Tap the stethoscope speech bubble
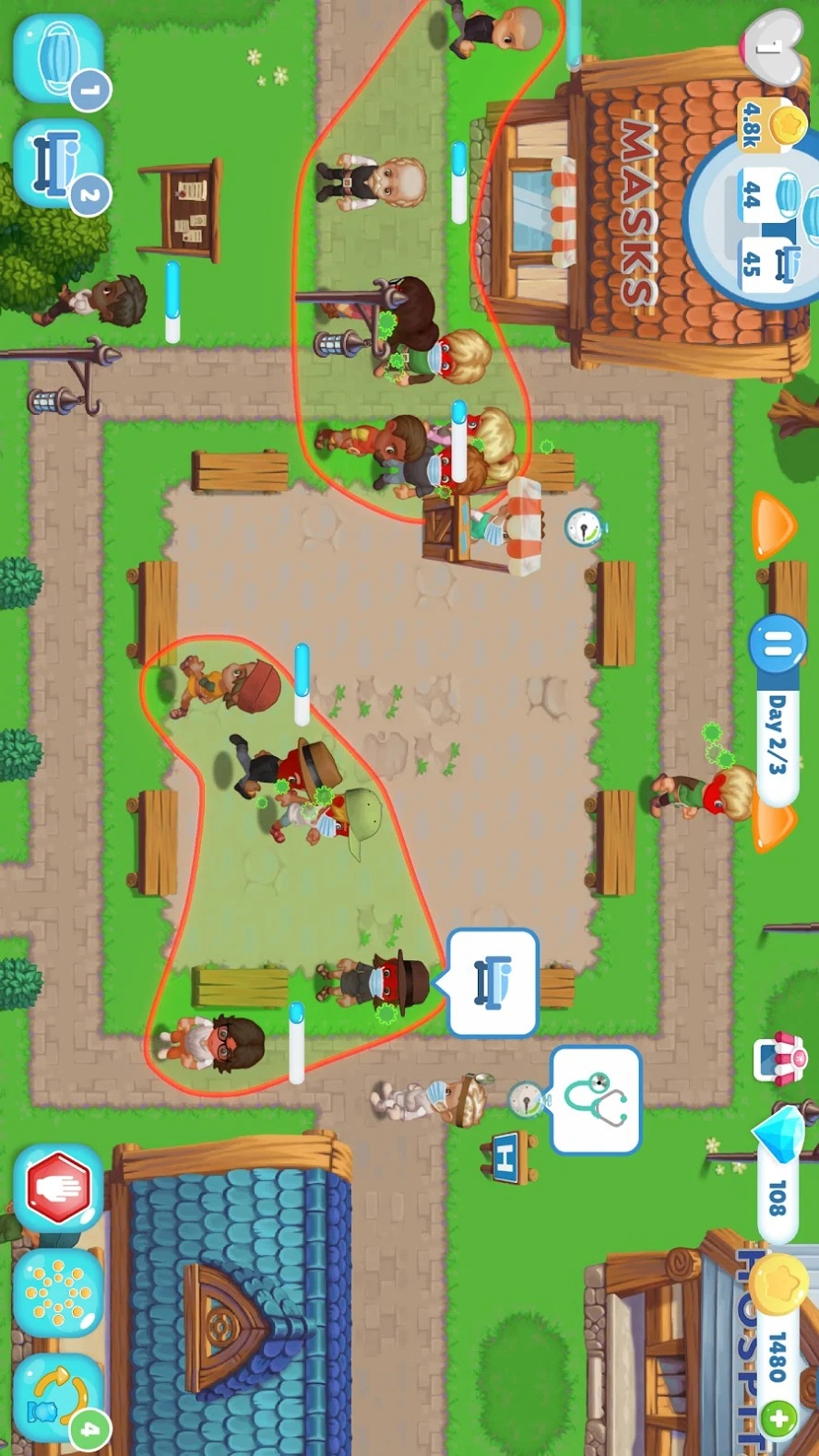The image size is (819, 1456). pyautogui.click(x=596, y=1100)
